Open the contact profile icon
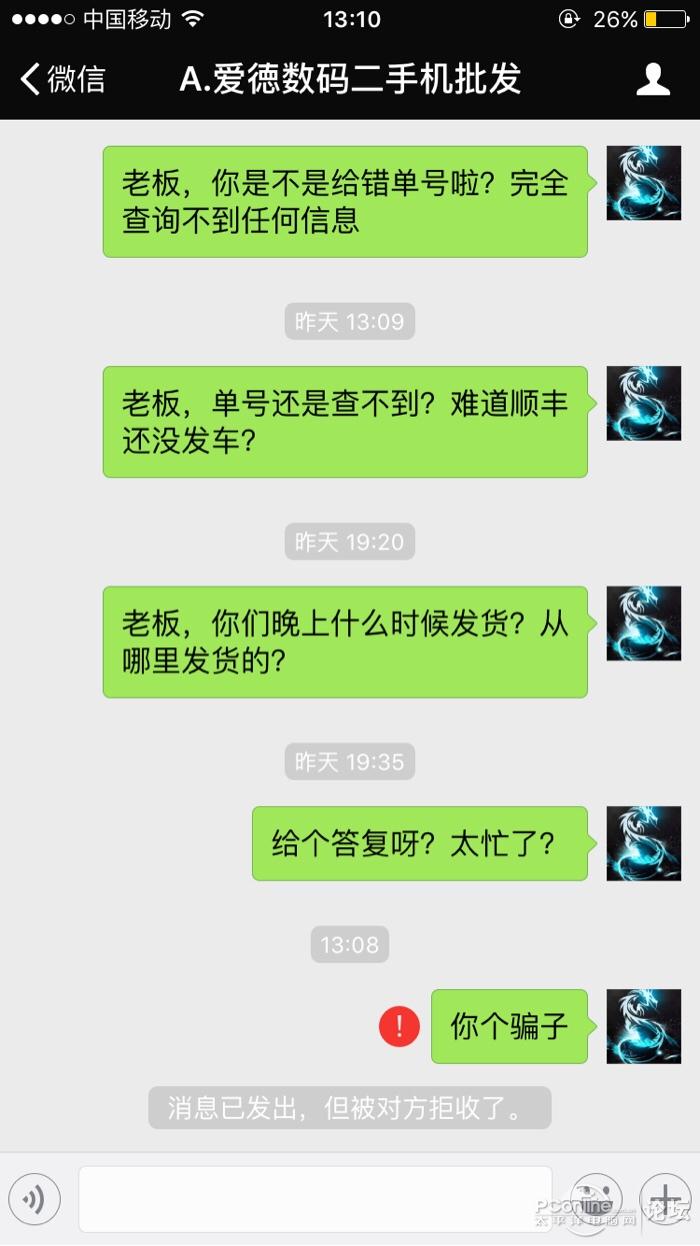The image size is (700, 1246). [x=653, y=79]
